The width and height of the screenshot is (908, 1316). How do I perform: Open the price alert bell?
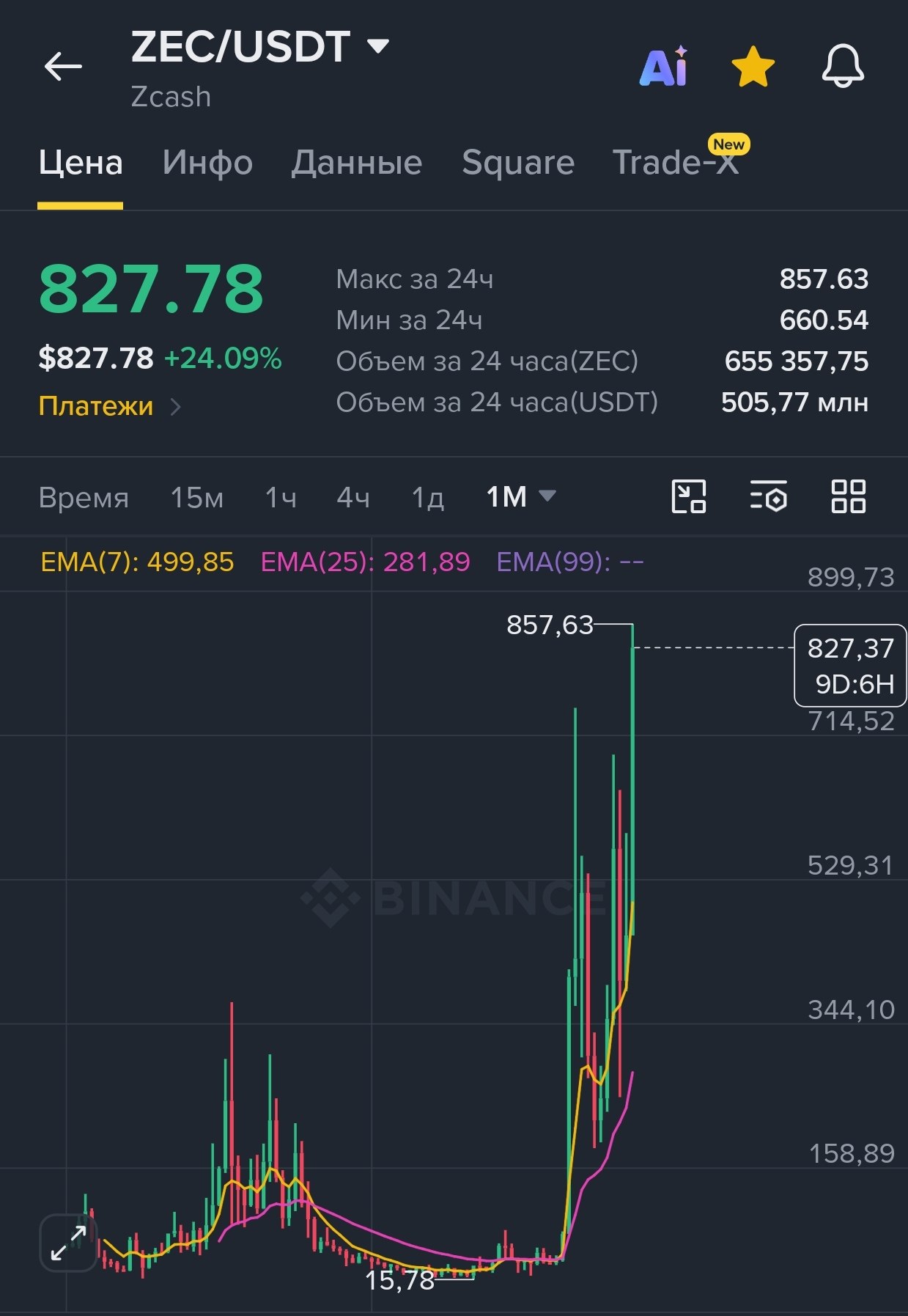(843, 67)
